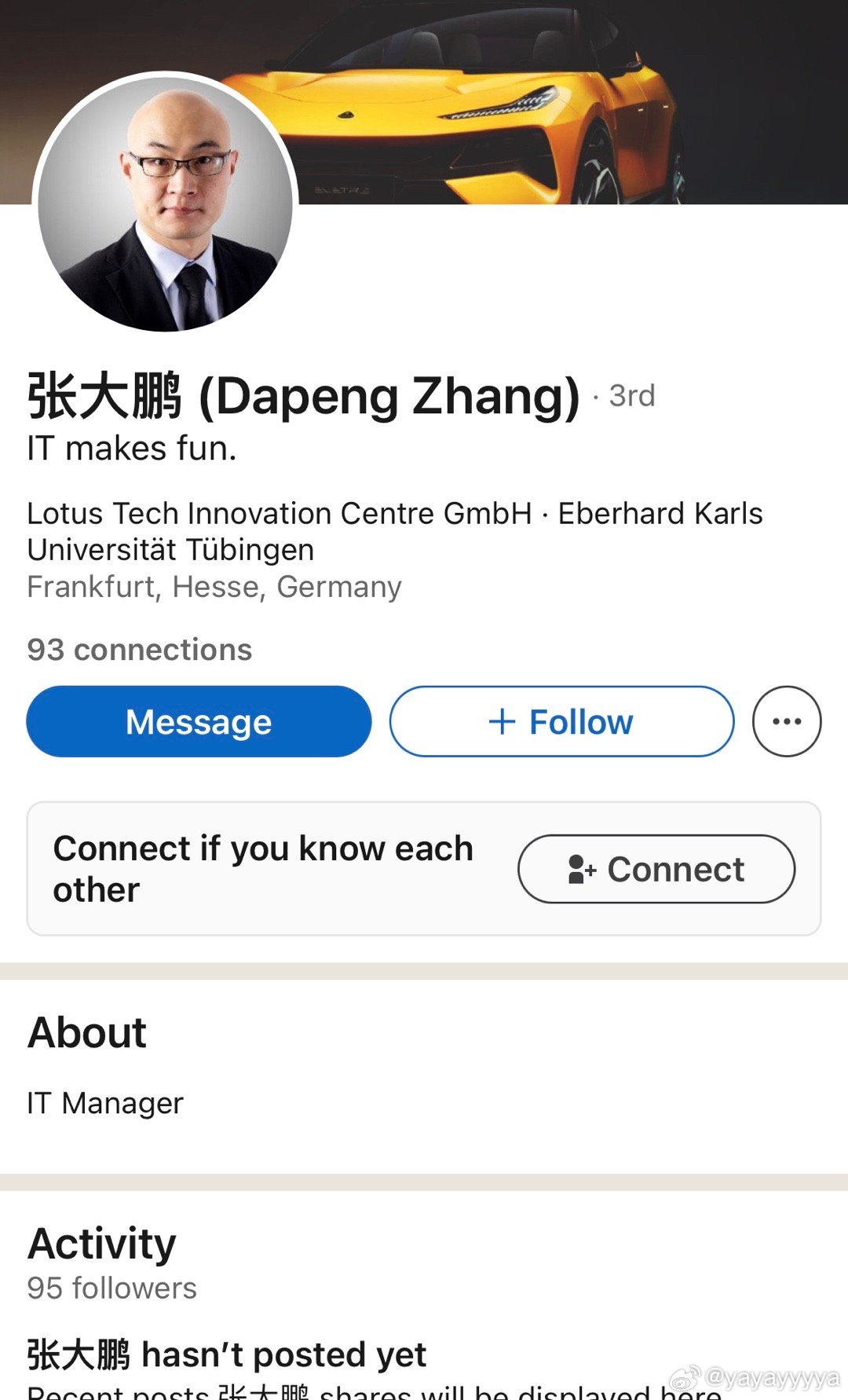Open the more options ellipsis button
The image size is (848, 1400).
click(787, 721)
